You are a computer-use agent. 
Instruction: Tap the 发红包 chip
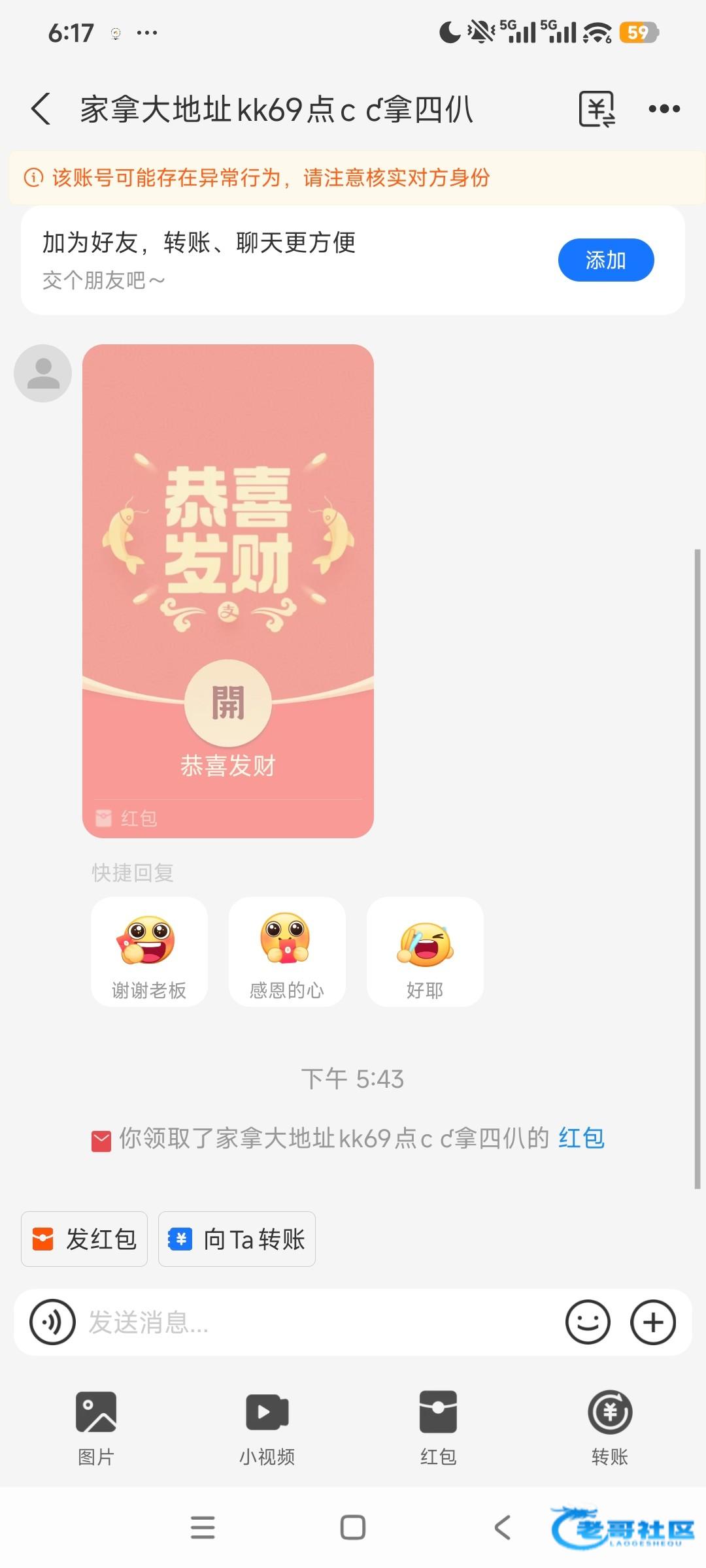pyautogui.click(x=84, y=1239)
